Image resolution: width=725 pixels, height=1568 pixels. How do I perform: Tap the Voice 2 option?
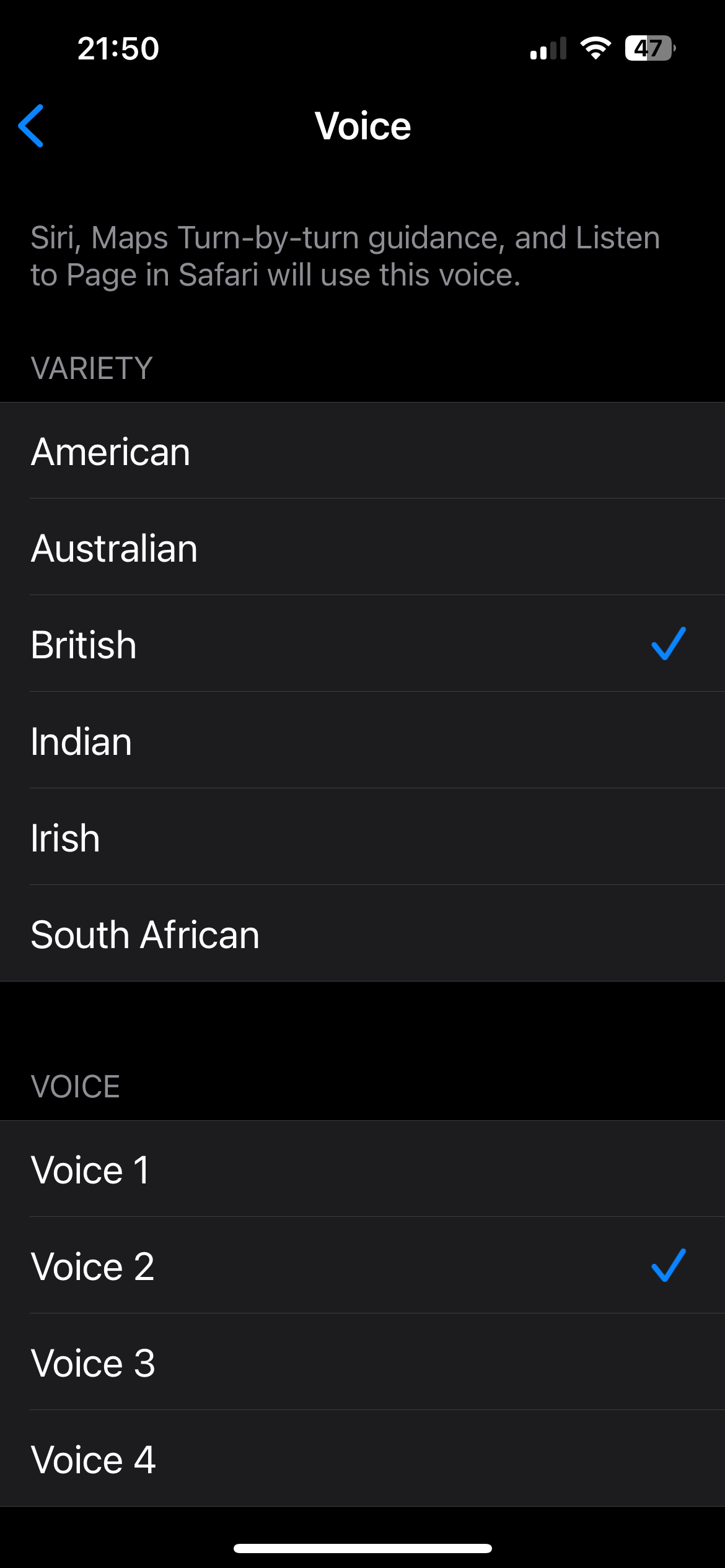(x=362, y=1266)
